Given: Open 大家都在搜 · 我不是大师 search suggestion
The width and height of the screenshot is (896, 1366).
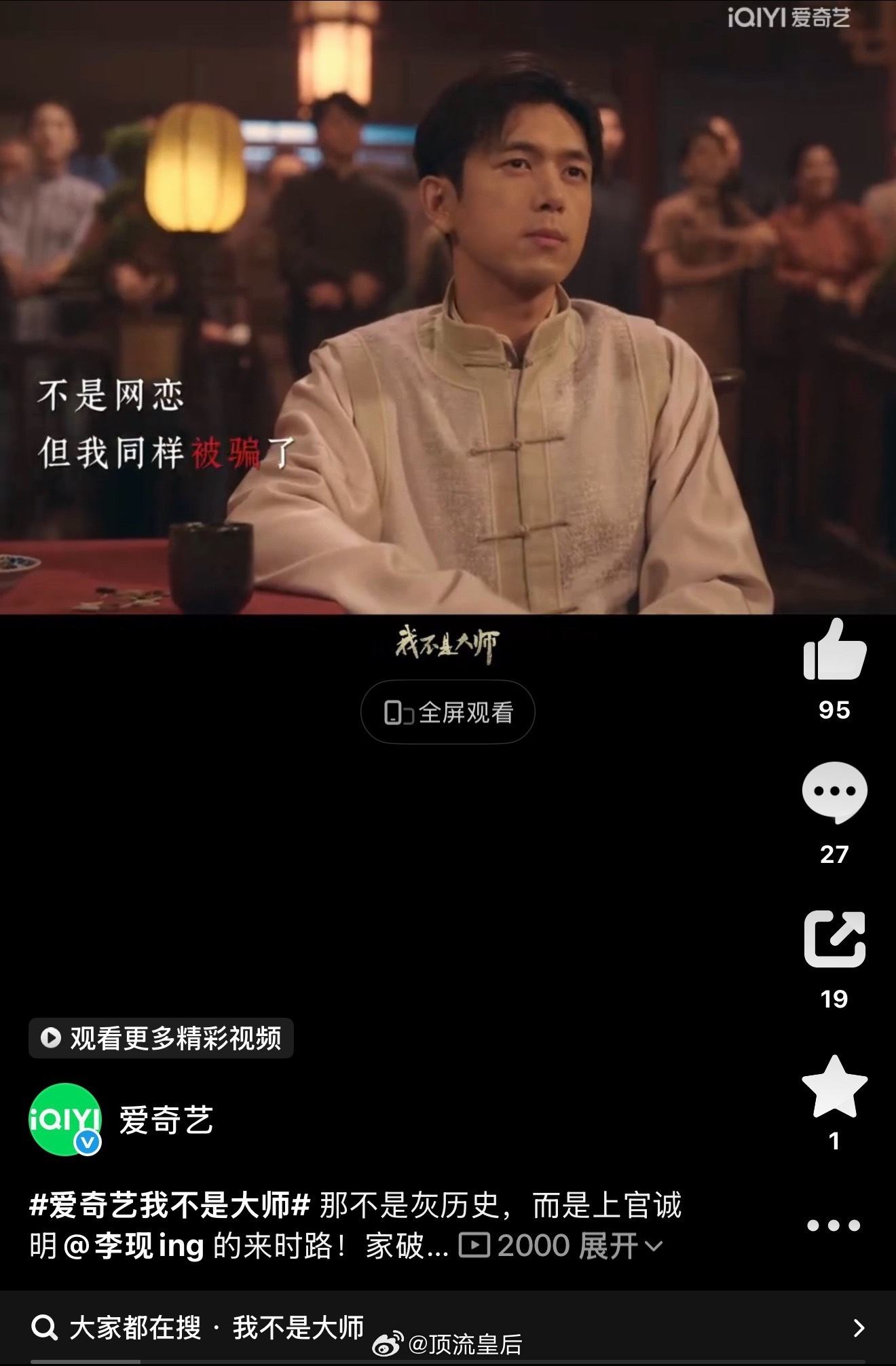Looking at the screenshot, I should [448, 1327].
